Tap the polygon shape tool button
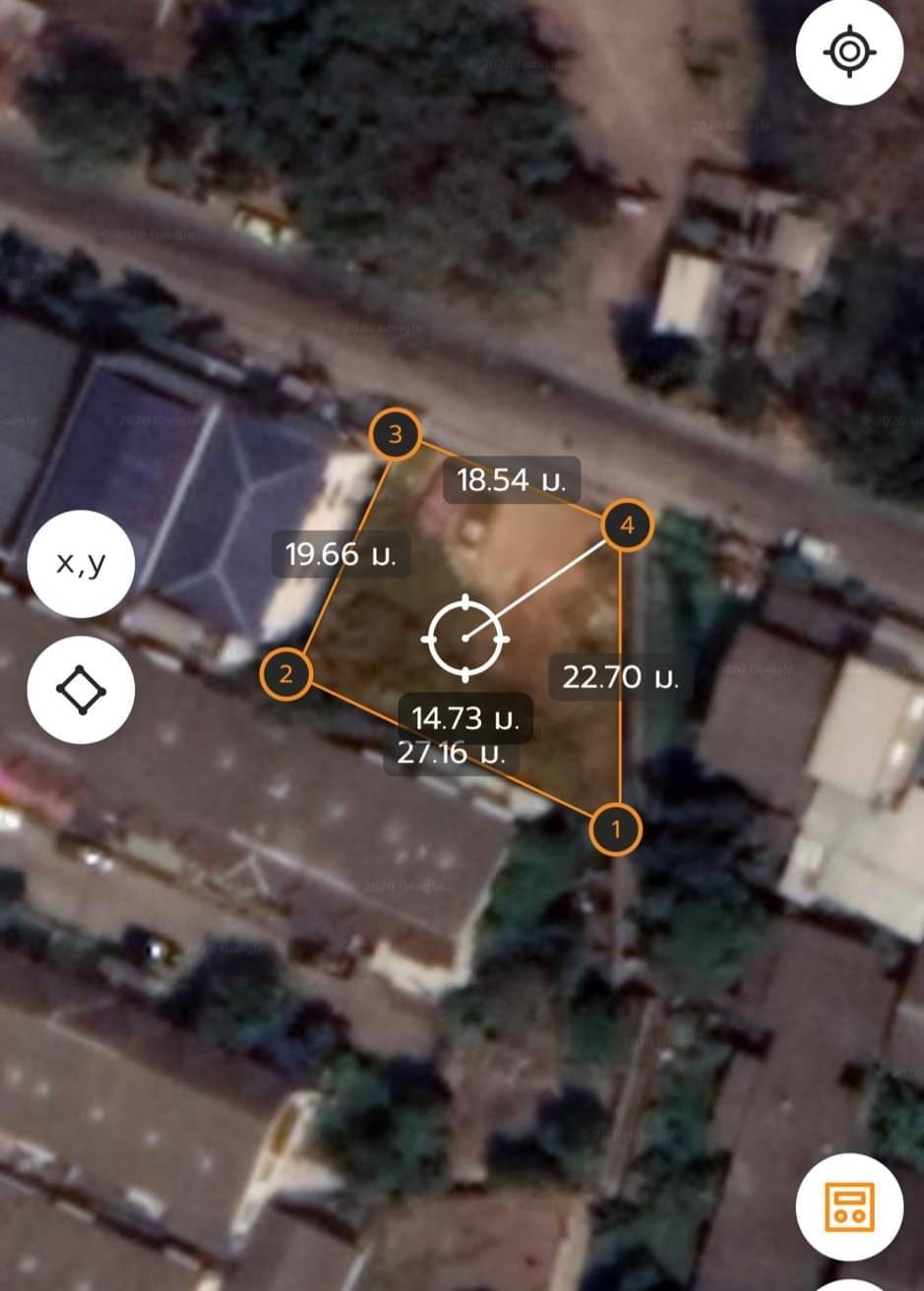 pyautogui.click(x=81, y=689)
